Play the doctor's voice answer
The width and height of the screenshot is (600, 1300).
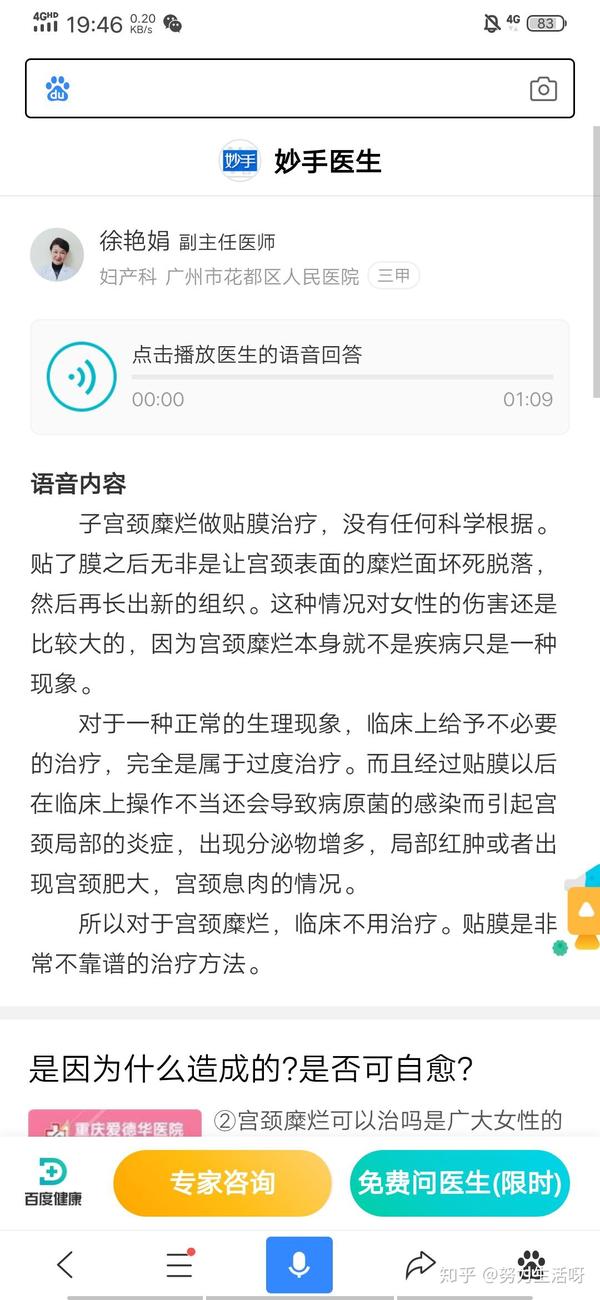82,377
